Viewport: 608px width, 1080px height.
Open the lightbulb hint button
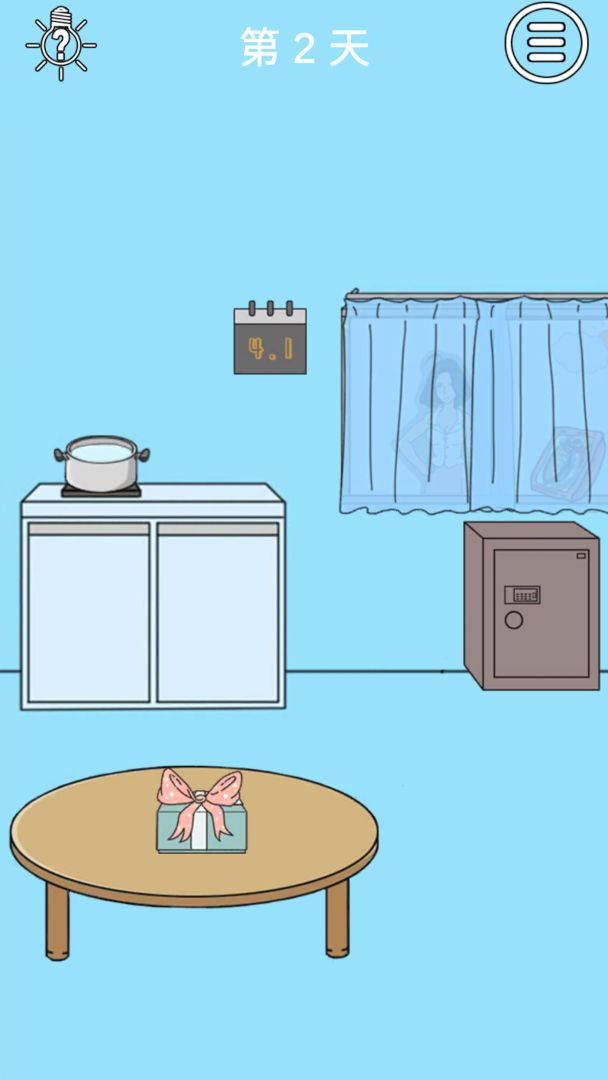[x=61, y=43]
